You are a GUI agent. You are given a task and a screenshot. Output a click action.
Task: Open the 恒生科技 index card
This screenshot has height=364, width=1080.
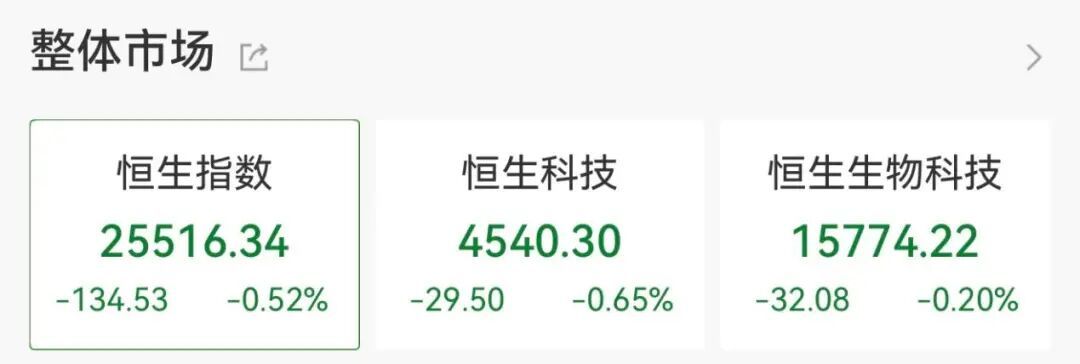tap(539, 234)
